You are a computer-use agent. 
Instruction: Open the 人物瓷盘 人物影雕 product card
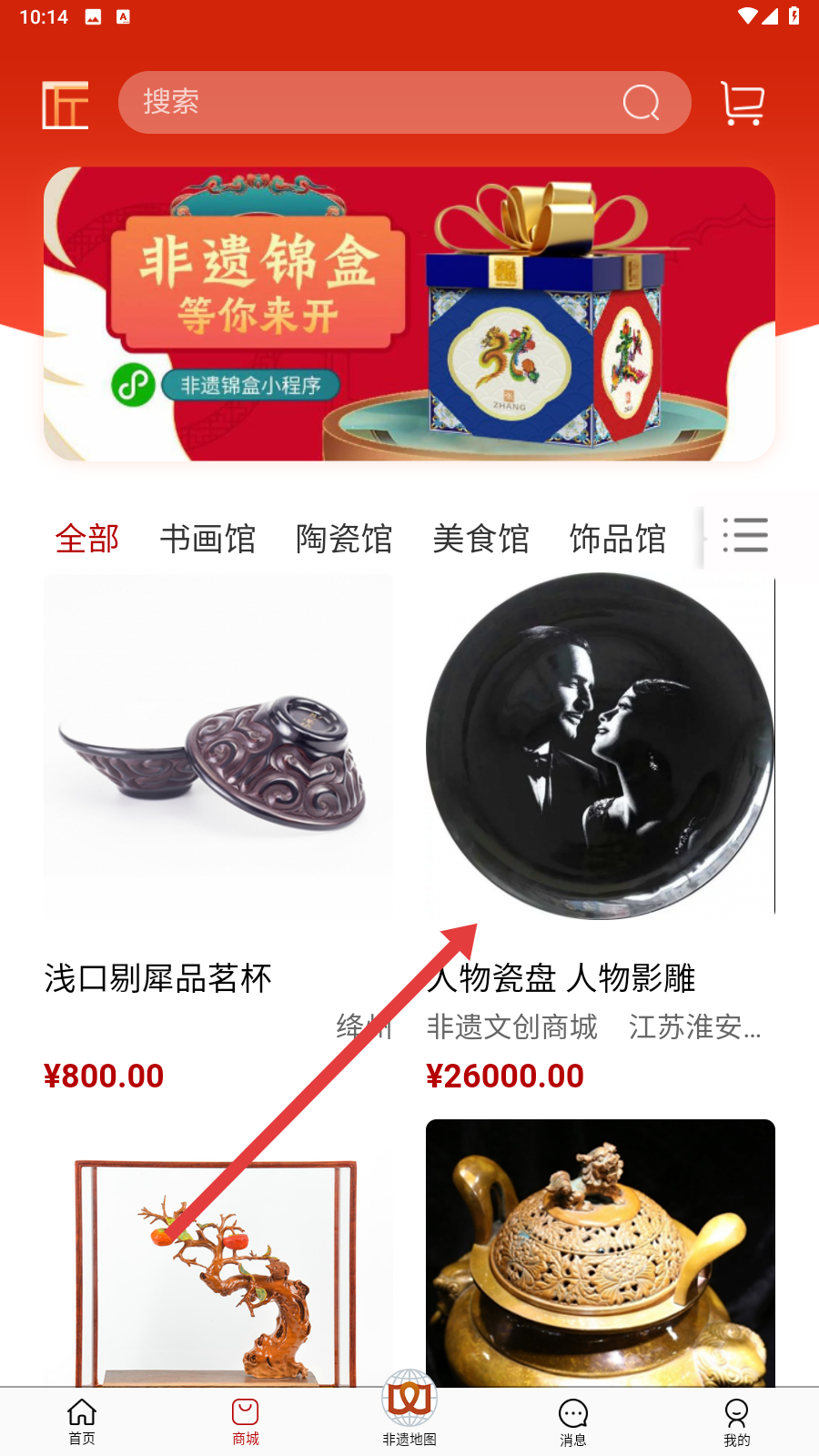point(601,833)
